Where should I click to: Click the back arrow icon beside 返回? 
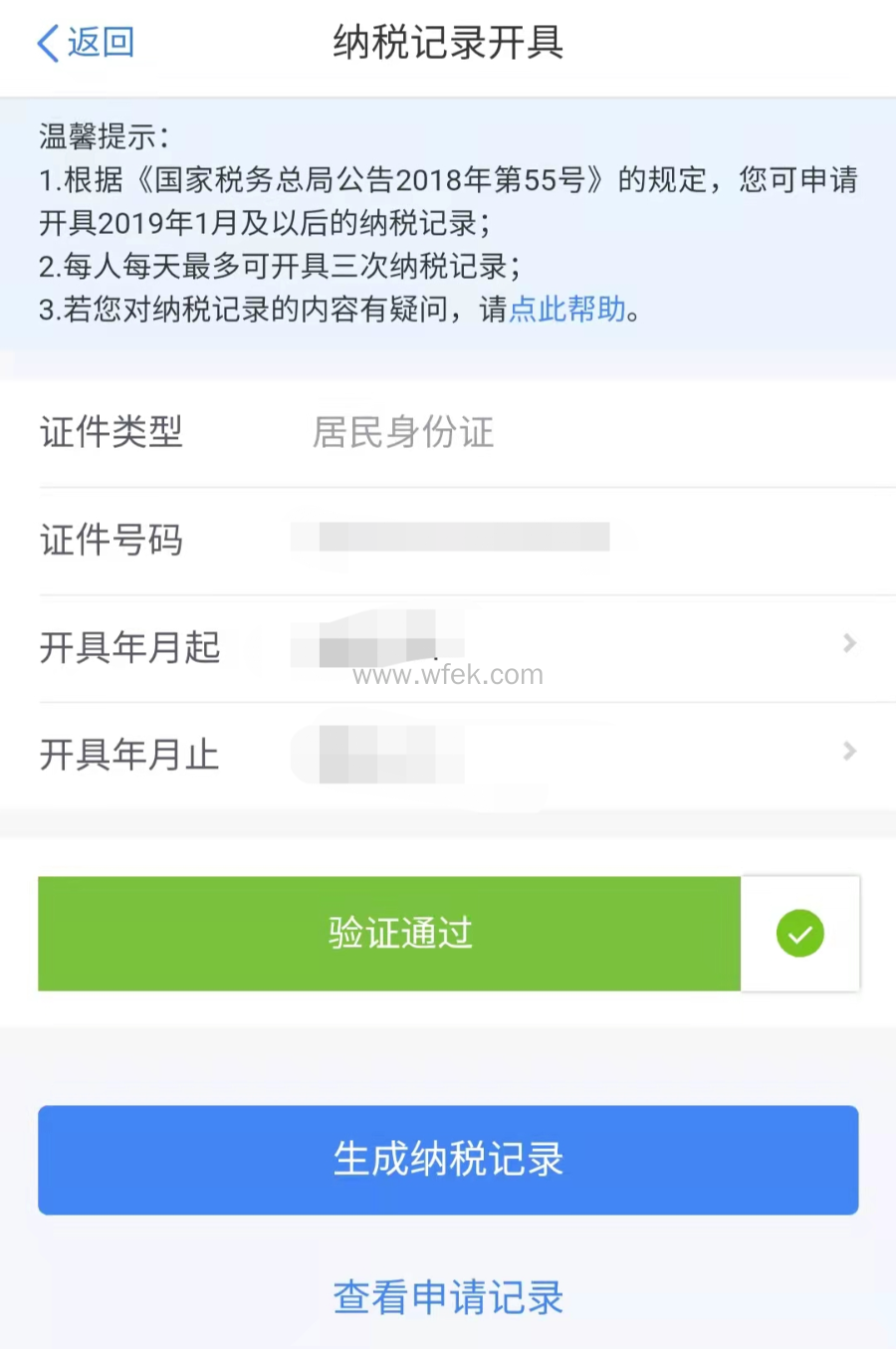pos(47,44)
